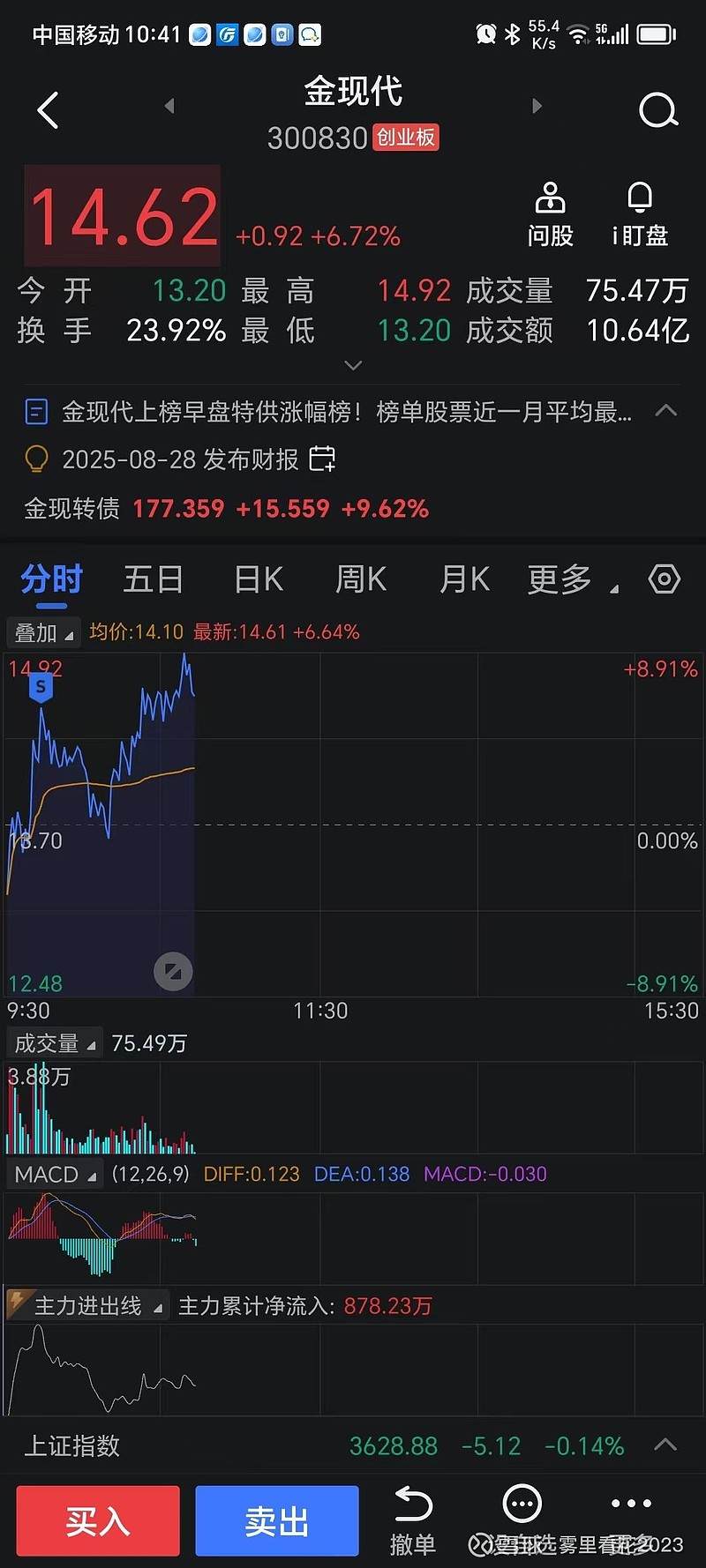Switch to the previous stock arrow

[169, 106]
